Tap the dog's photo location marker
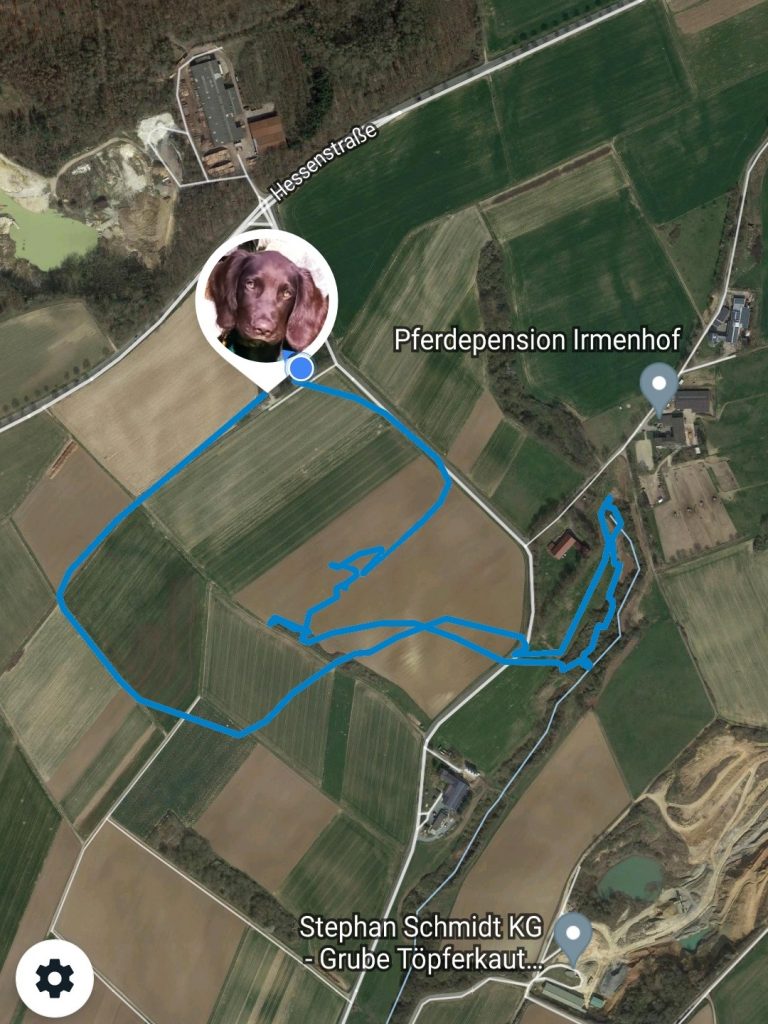The height and width of the screenshot is (1024, 768). click(x=266, y=299)
